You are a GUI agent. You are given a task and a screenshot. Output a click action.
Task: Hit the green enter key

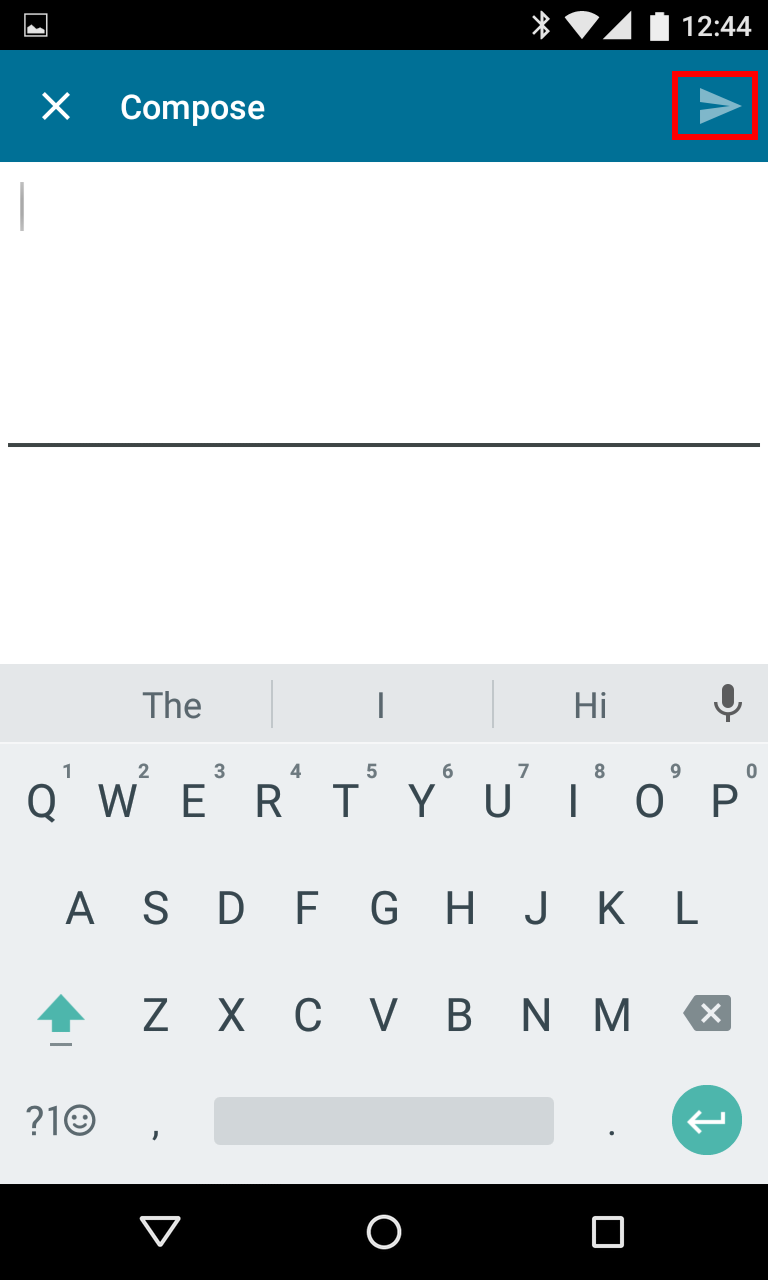(707, 1121)
